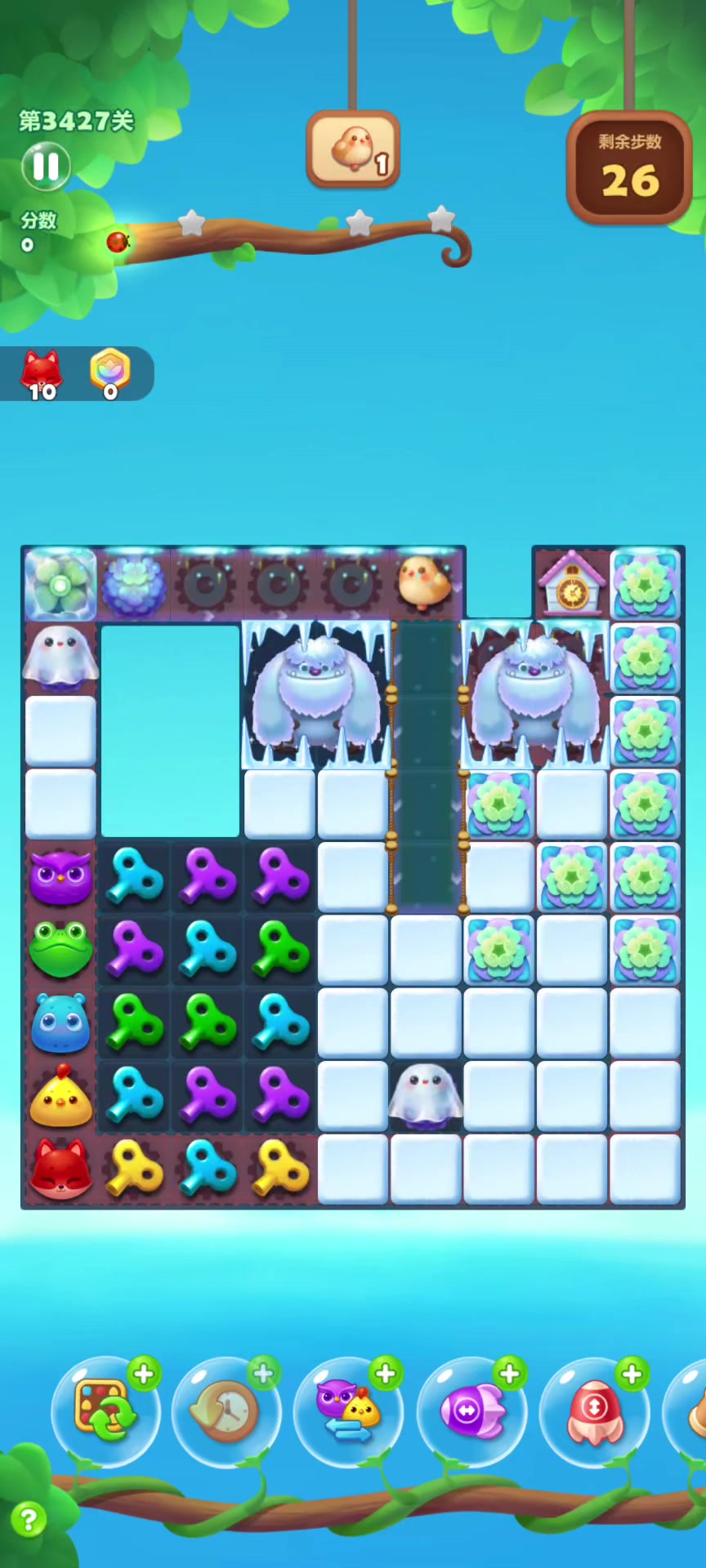Use the board shuffle booster
Image resolution: width=706 pixels, height=1568 pixels.
(105, 1411)
